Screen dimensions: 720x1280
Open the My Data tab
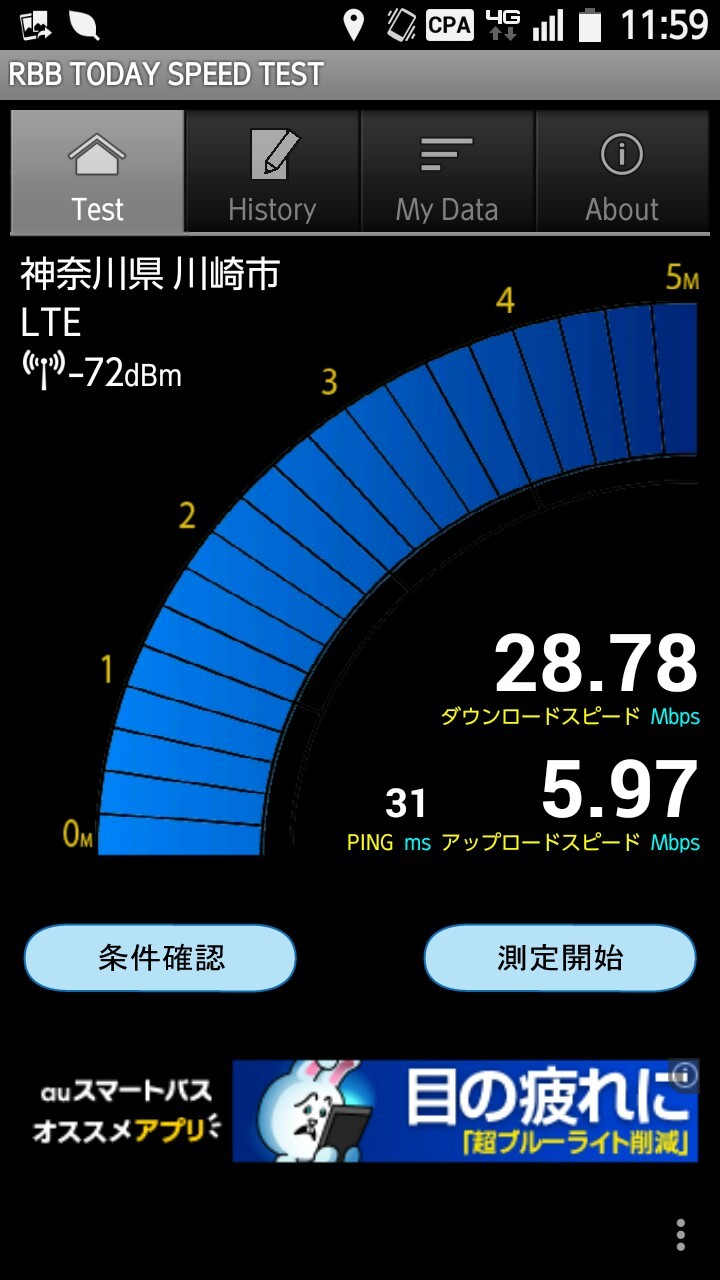[x=447, y=172]
